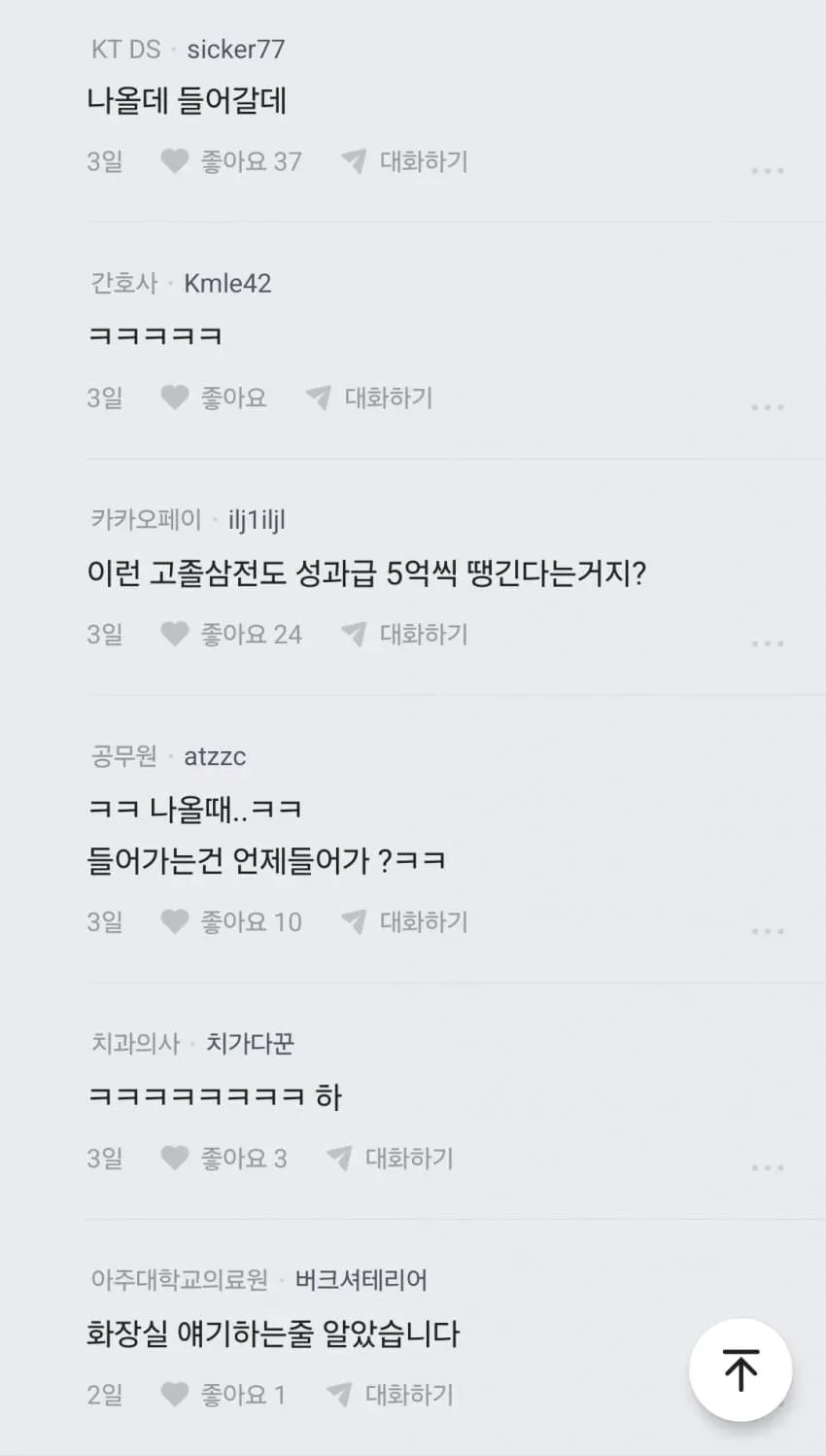This screenshot has height=1456, width=826.
Task: Start a chat with sicker77
Action: [404, 161]
